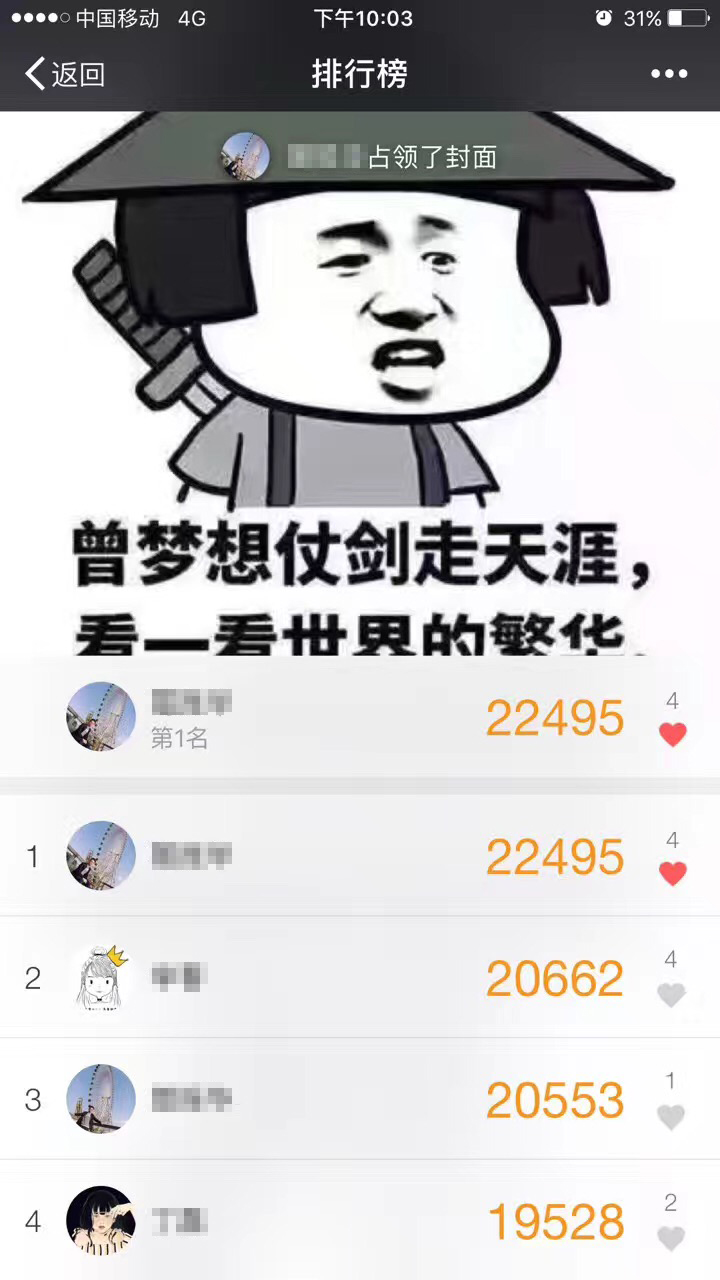Like the rank 3 entry with 20553 steps
This screenshot has width=720, height=1280.
(x=671, y=1116)
